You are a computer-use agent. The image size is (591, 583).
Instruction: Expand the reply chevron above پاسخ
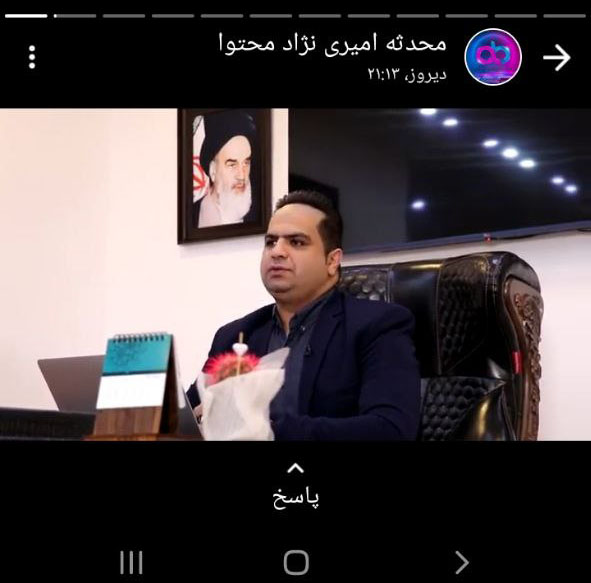pos(296,468)
